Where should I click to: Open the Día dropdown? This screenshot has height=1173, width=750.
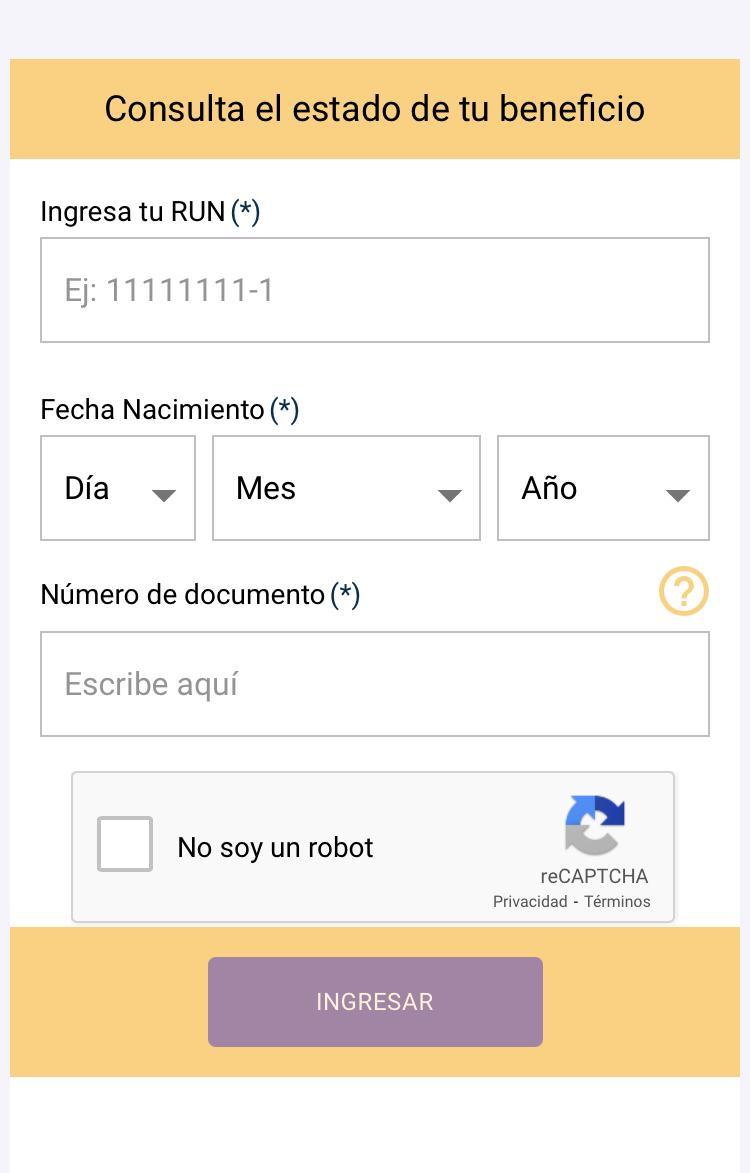pos(117,488)
